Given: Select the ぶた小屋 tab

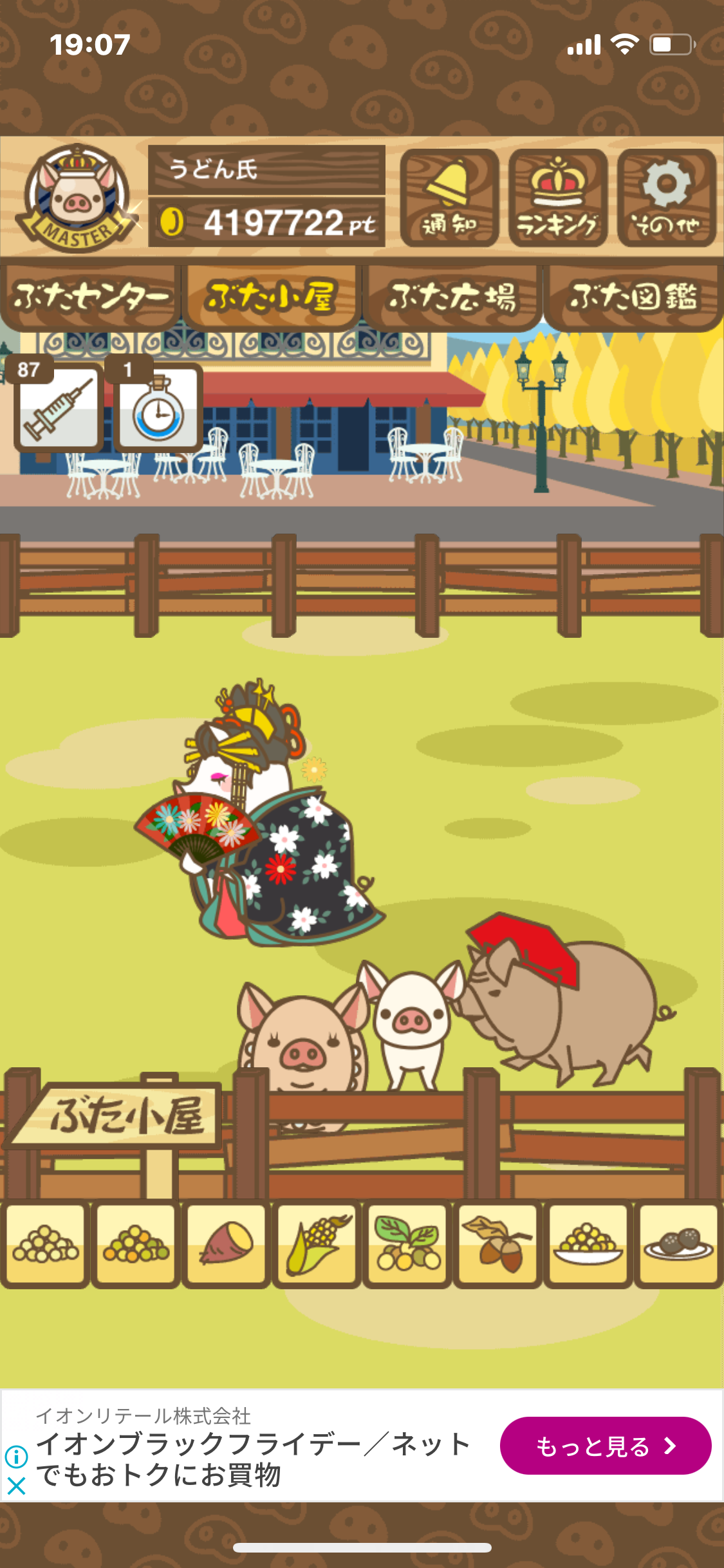Looking at the screenshot, I should tap(271, 297).
